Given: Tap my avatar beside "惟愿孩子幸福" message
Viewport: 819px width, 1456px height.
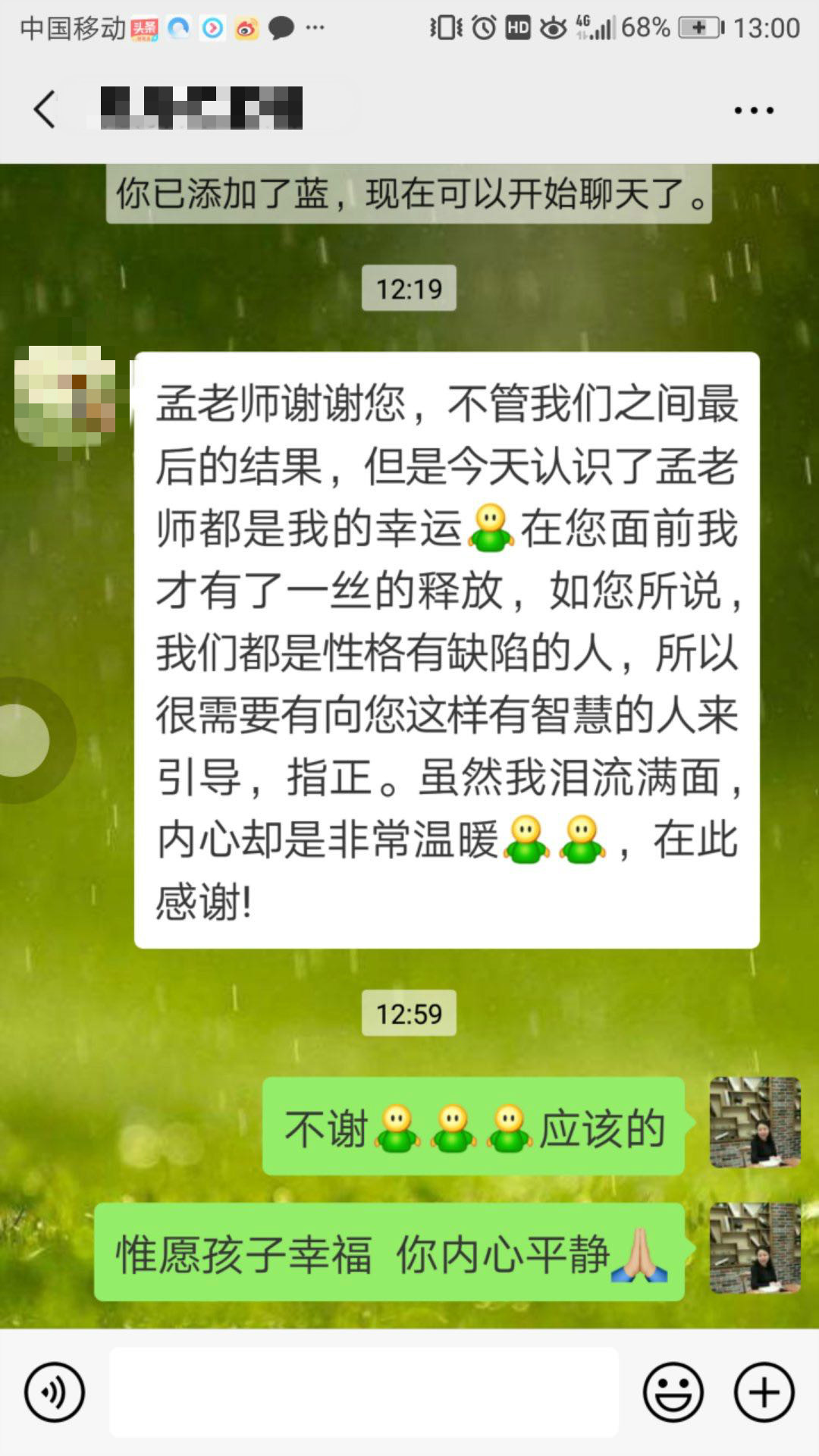Looking at the screenshot, I should pyautogui.click(x=755, y=1247).
